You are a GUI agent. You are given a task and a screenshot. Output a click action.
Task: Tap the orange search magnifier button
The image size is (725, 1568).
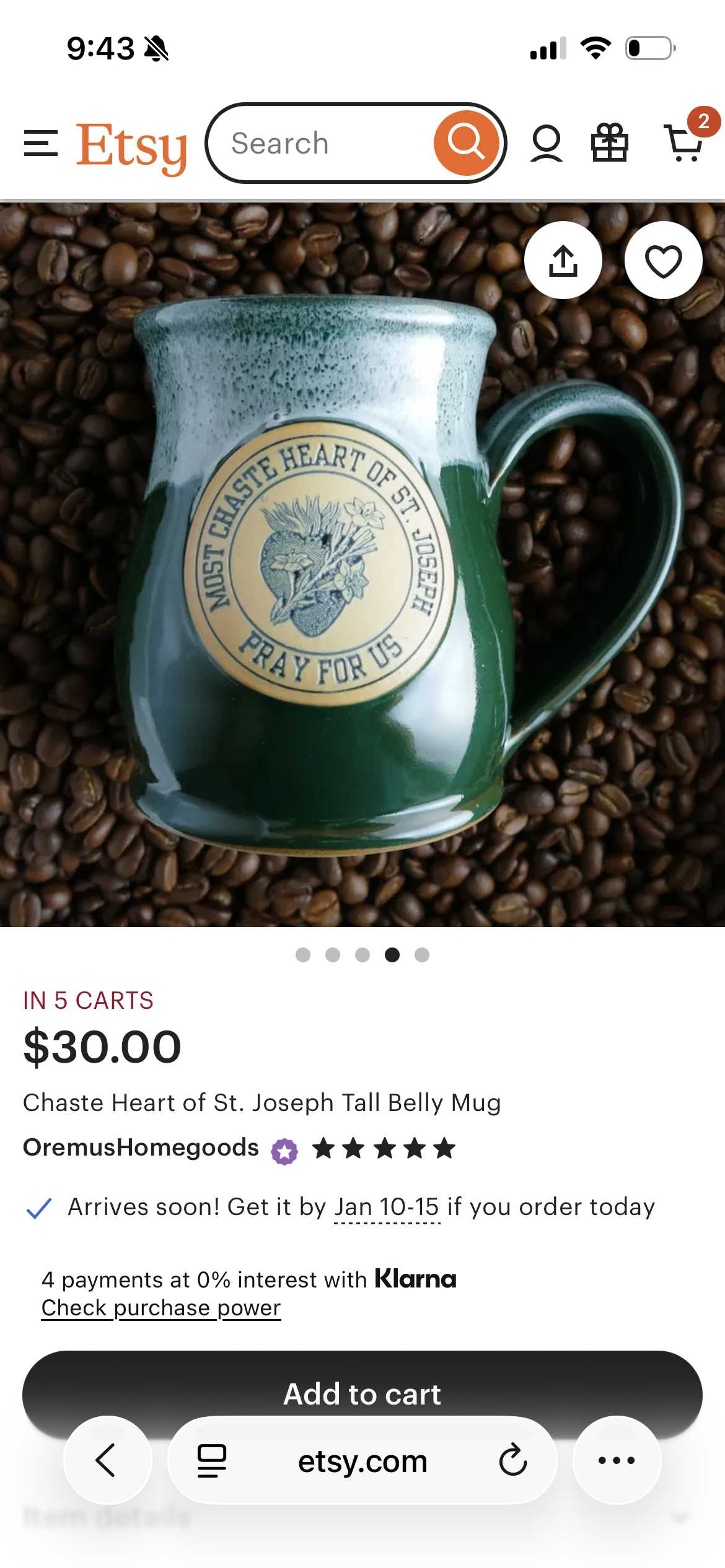[x=467, y=143]
